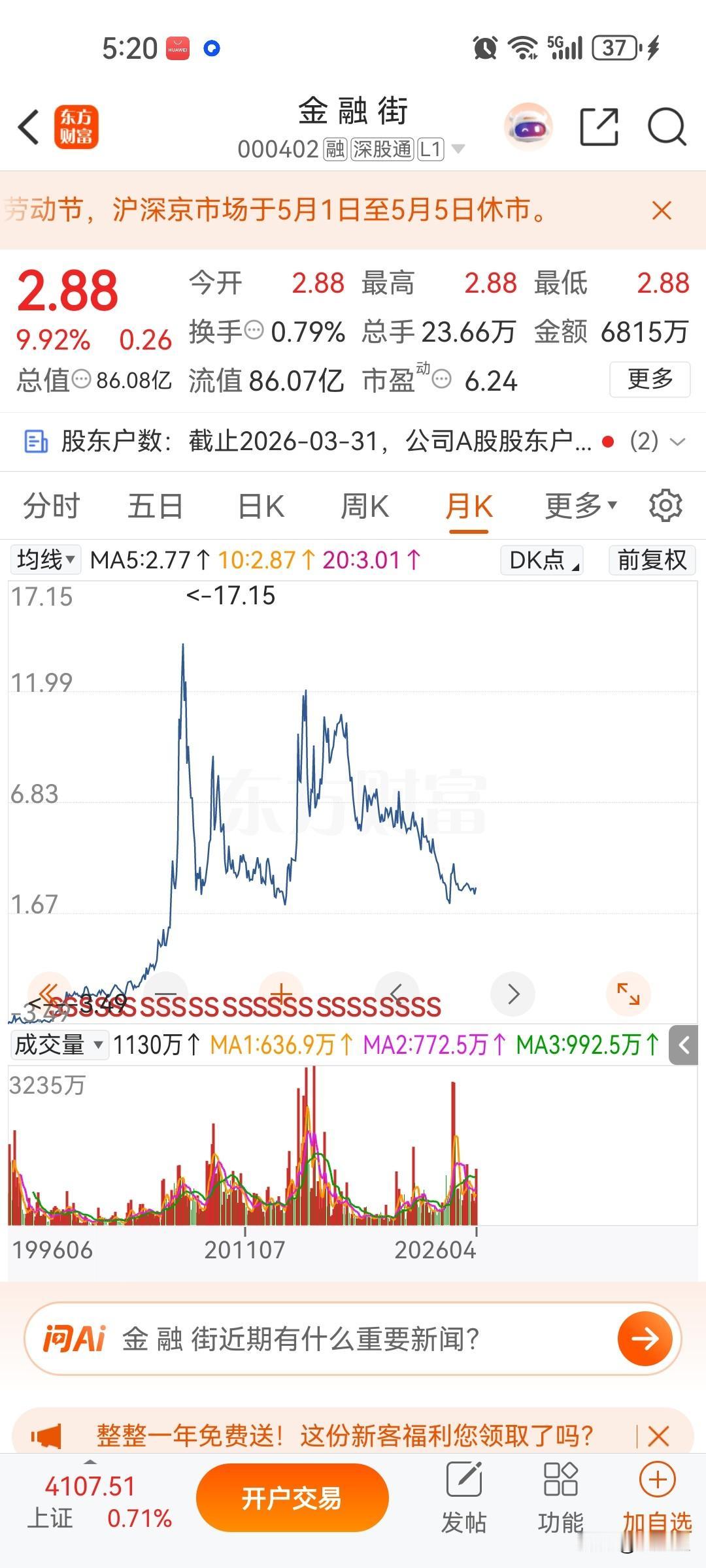Switch to the 周K chart tab
Image resolution: width=706 pixels, height=1568 pixels.
coord(363,505)
